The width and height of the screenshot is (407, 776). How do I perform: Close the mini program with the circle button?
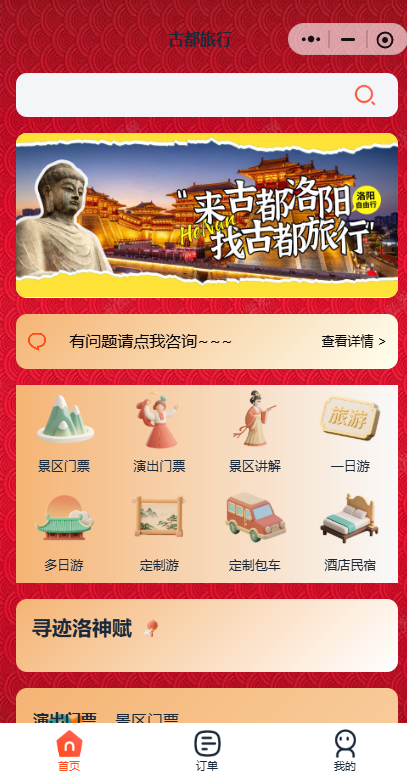pos(385,40)
